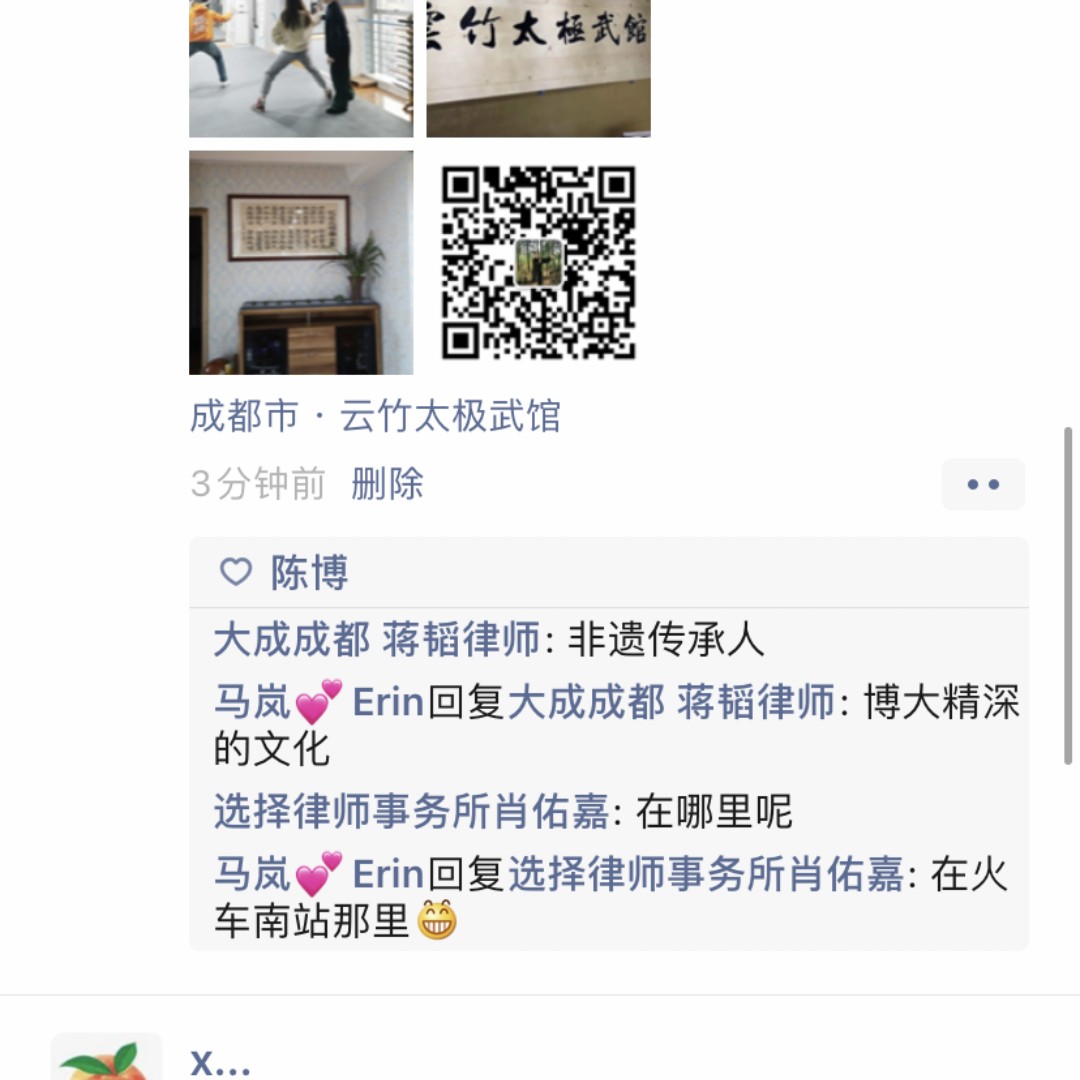1080x1080 pixels.
Task: Tap the comment 在火车南站那里
Action: point(968,875)
